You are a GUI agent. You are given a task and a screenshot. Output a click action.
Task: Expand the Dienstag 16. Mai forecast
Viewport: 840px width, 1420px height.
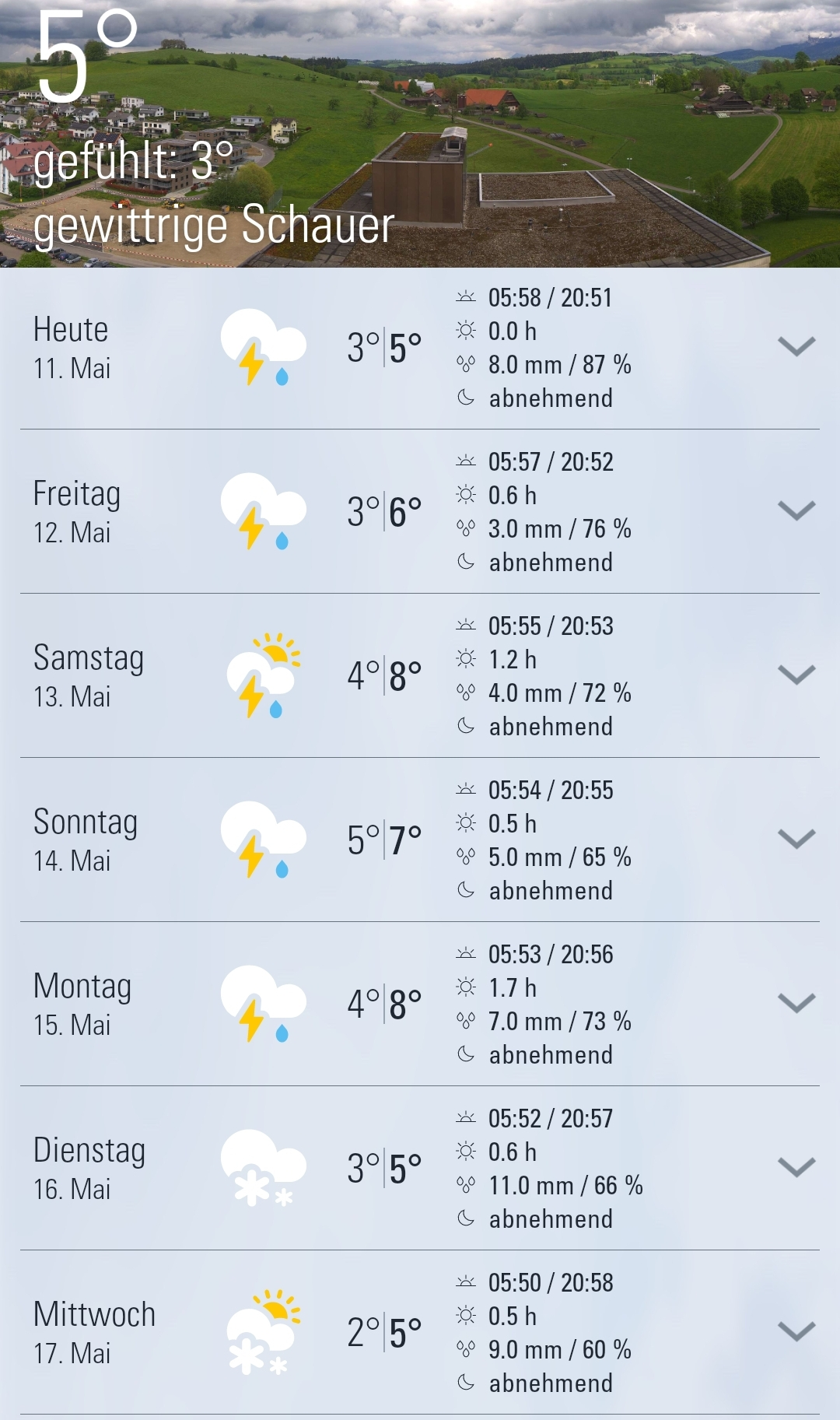(x=796, y=1167)
